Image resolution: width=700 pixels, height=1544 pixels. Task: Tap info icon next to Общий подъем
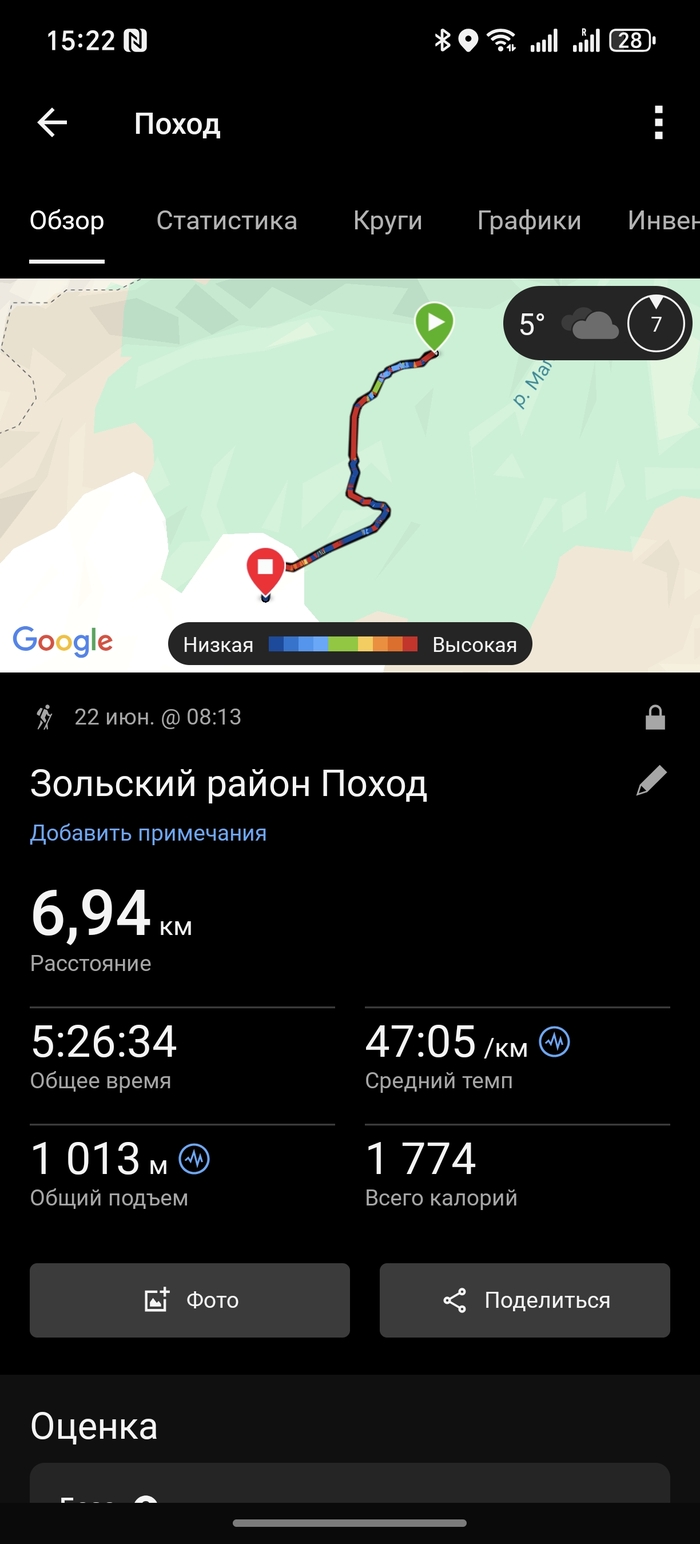pyautogui.click(x=195, y=1160)
